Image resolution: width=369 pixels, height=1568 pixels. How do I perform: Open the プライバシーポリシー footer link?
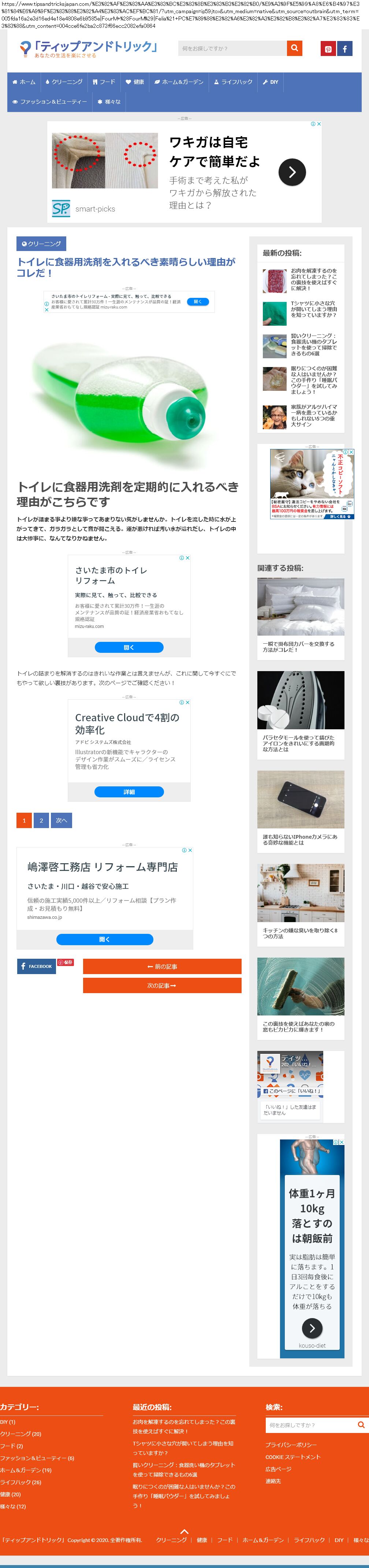coord(290,1444)
